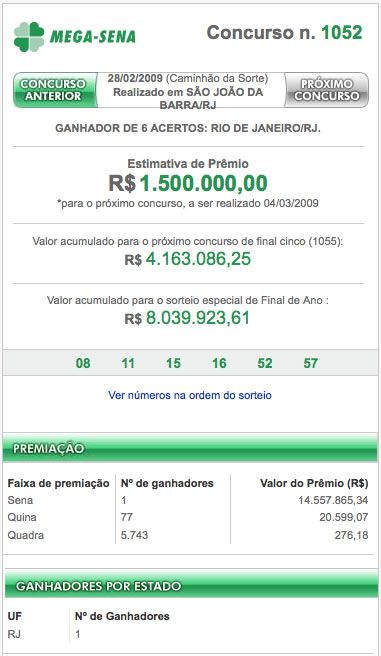Go to the Concurso Anterior
Viewport: 381px width, 656px height.
[55, 90]
